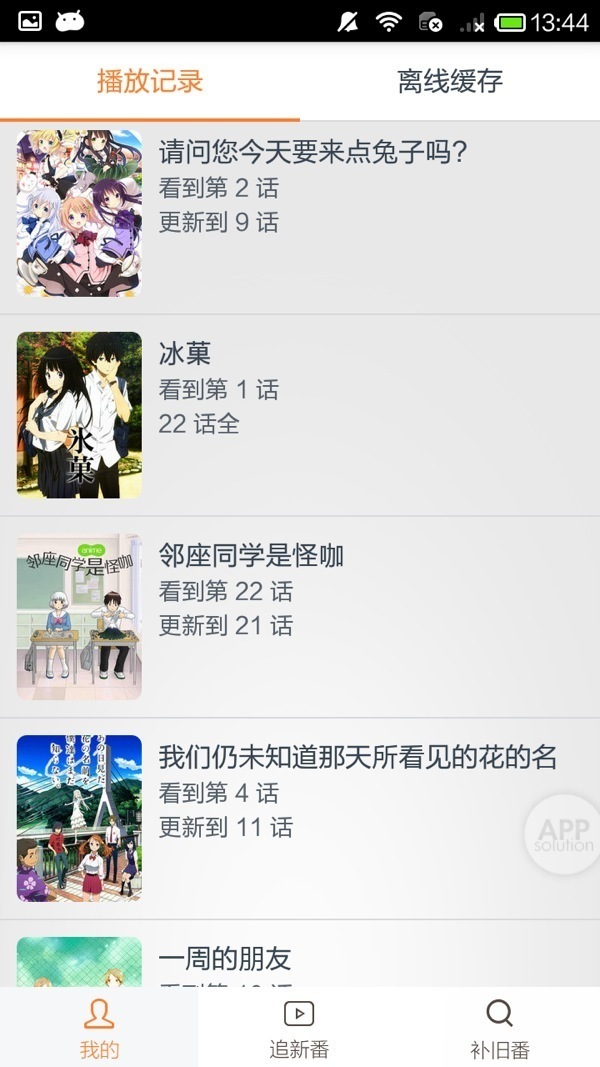
Task: Switch to the 离线缓存 tab
Action: pyautogui.click(x=450, y=81)
